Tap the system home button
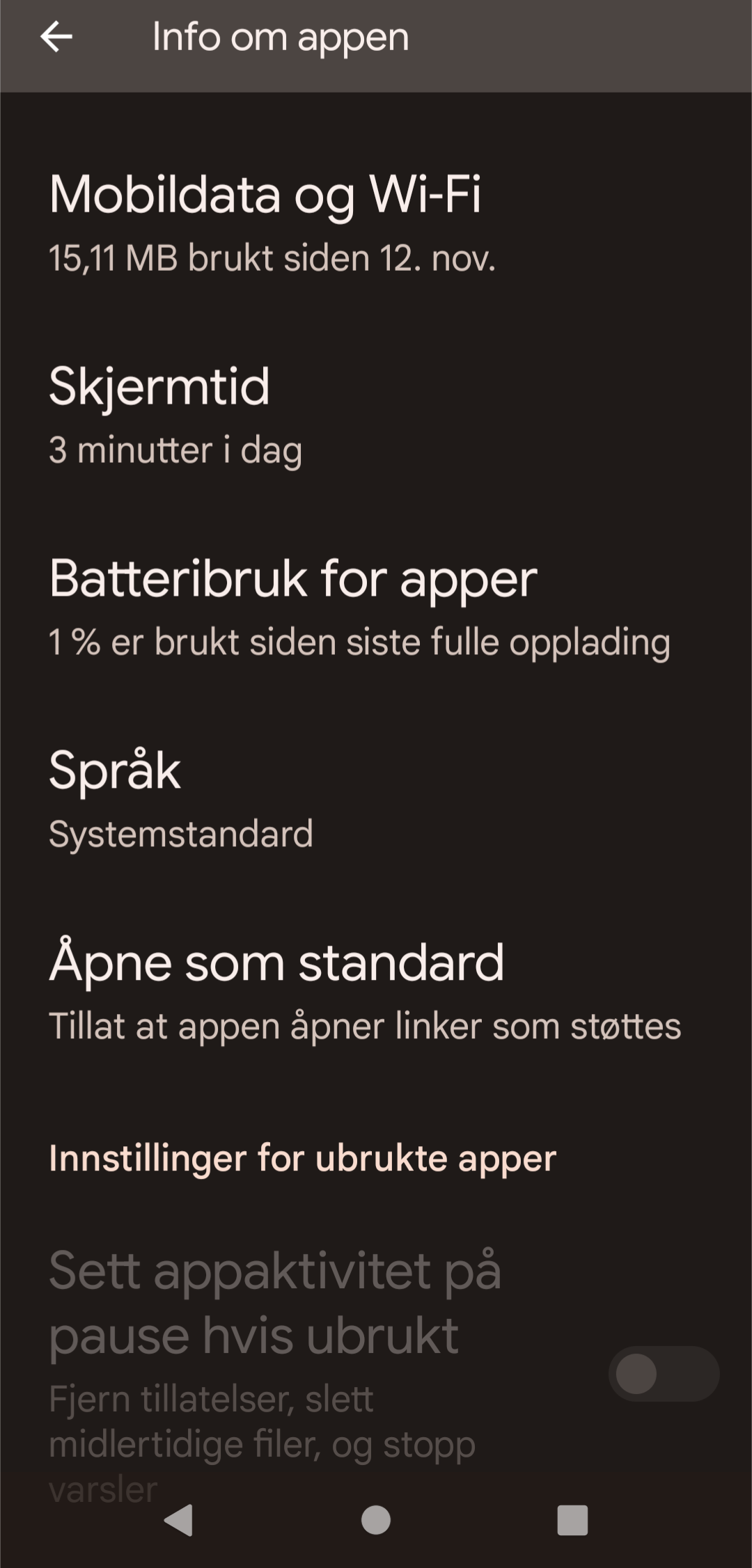752x1568 pixels. [x=376, y=1519]
